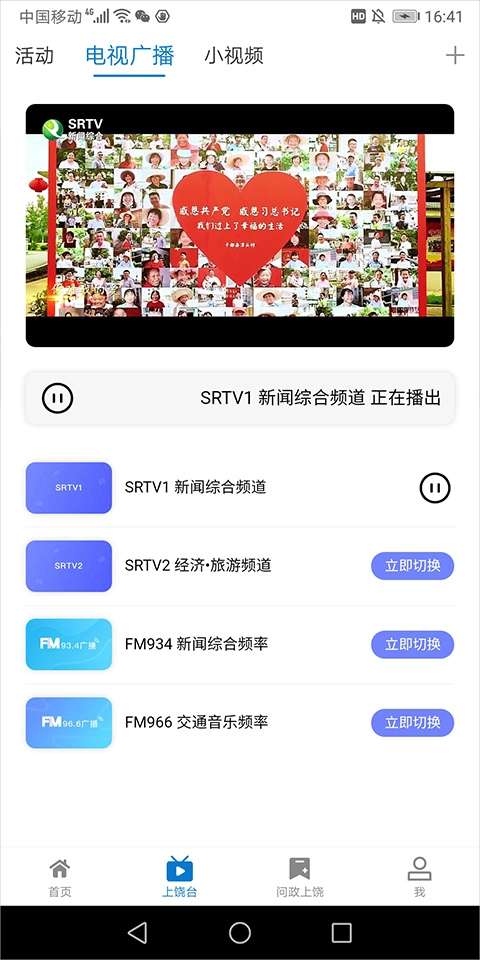The width and height of the screenshot is (480, 960).
Task: Open the 小视频 tab
Action: coord(234,56)
